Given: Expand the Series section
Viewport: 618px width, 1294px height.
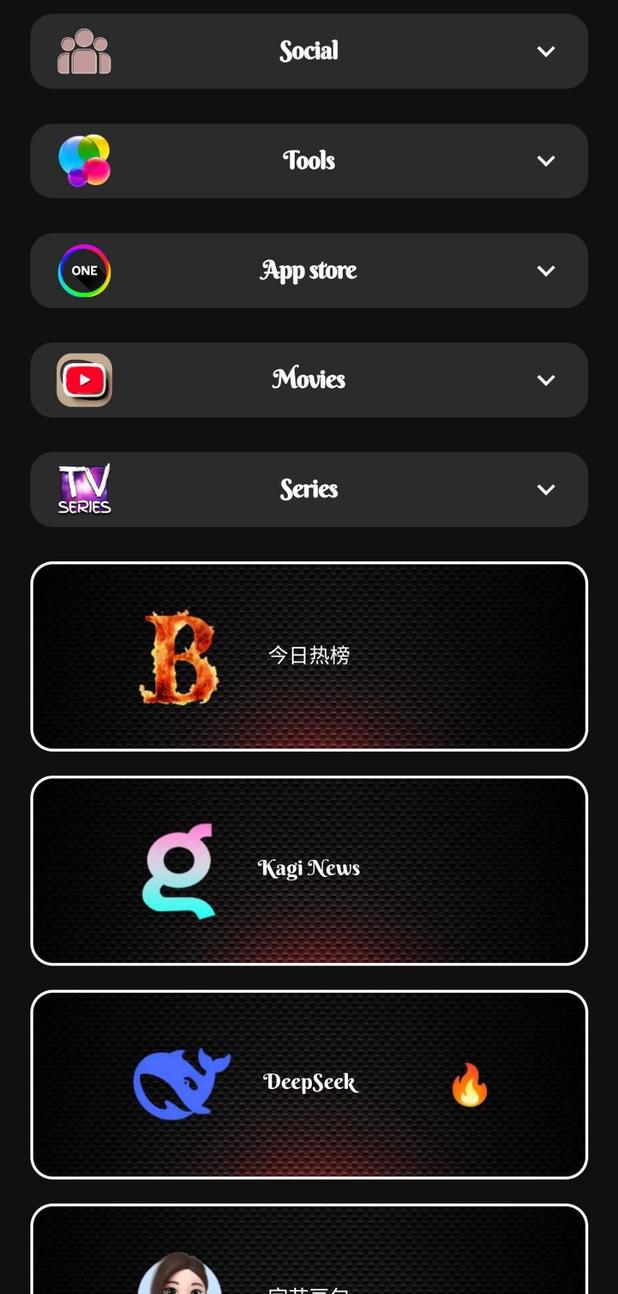Looking at the screenshot, I should click(x=545, y=490).
